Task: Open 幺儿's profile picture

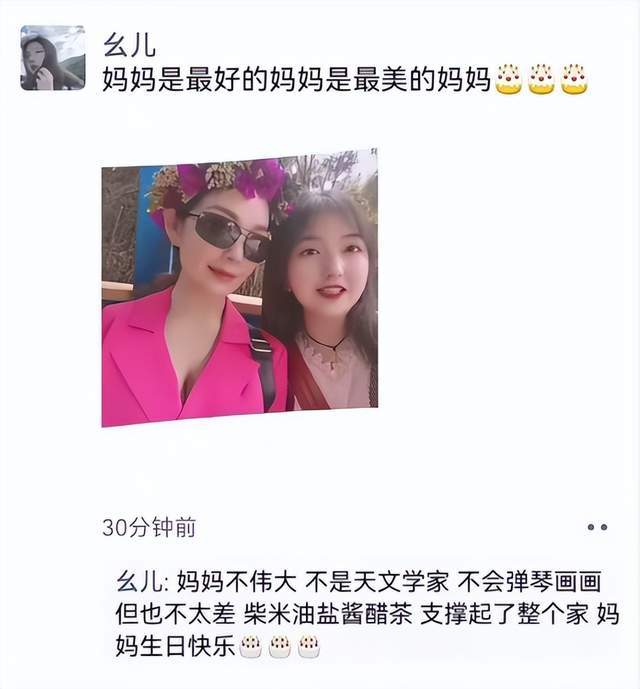Action: [53, 58]
